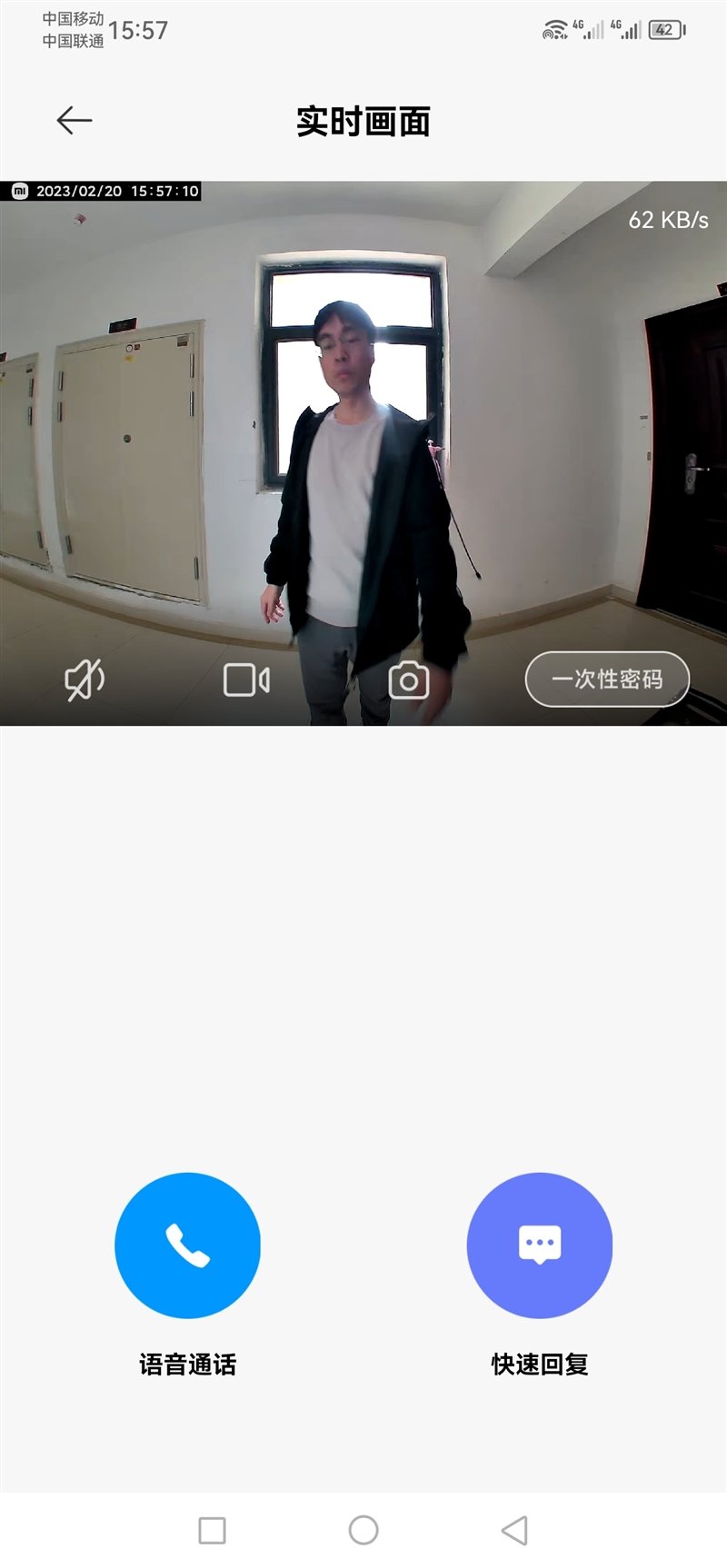727x1568 pixels.
Task: Tap the 快速回复 label below the chat icon
Action: [x=540, y=1365]
